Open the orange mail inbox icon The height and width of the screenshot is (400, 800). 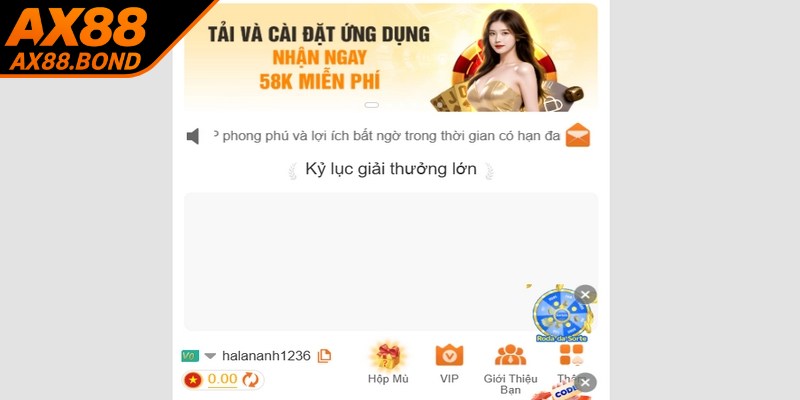[578, 136]
